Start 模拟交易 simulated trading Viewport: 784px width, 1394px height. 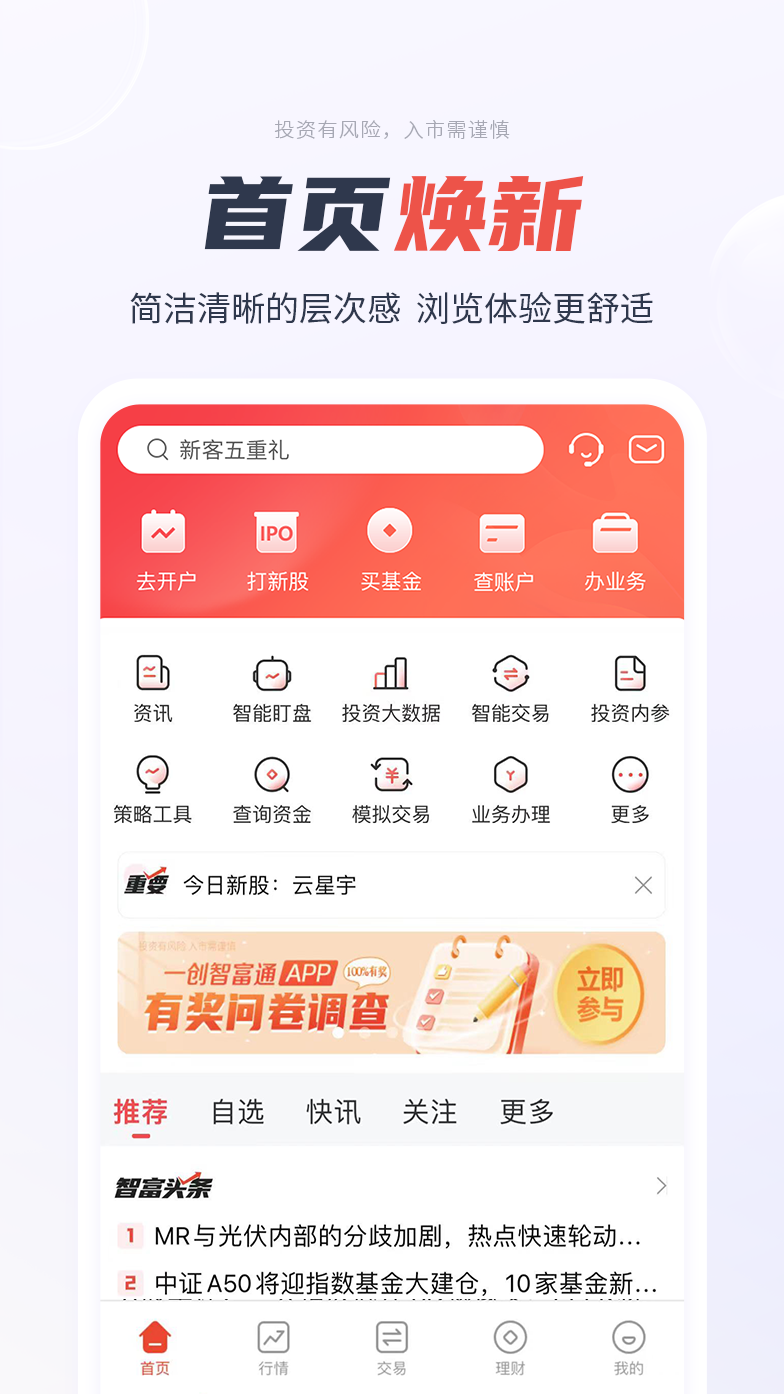click(391, 788)
